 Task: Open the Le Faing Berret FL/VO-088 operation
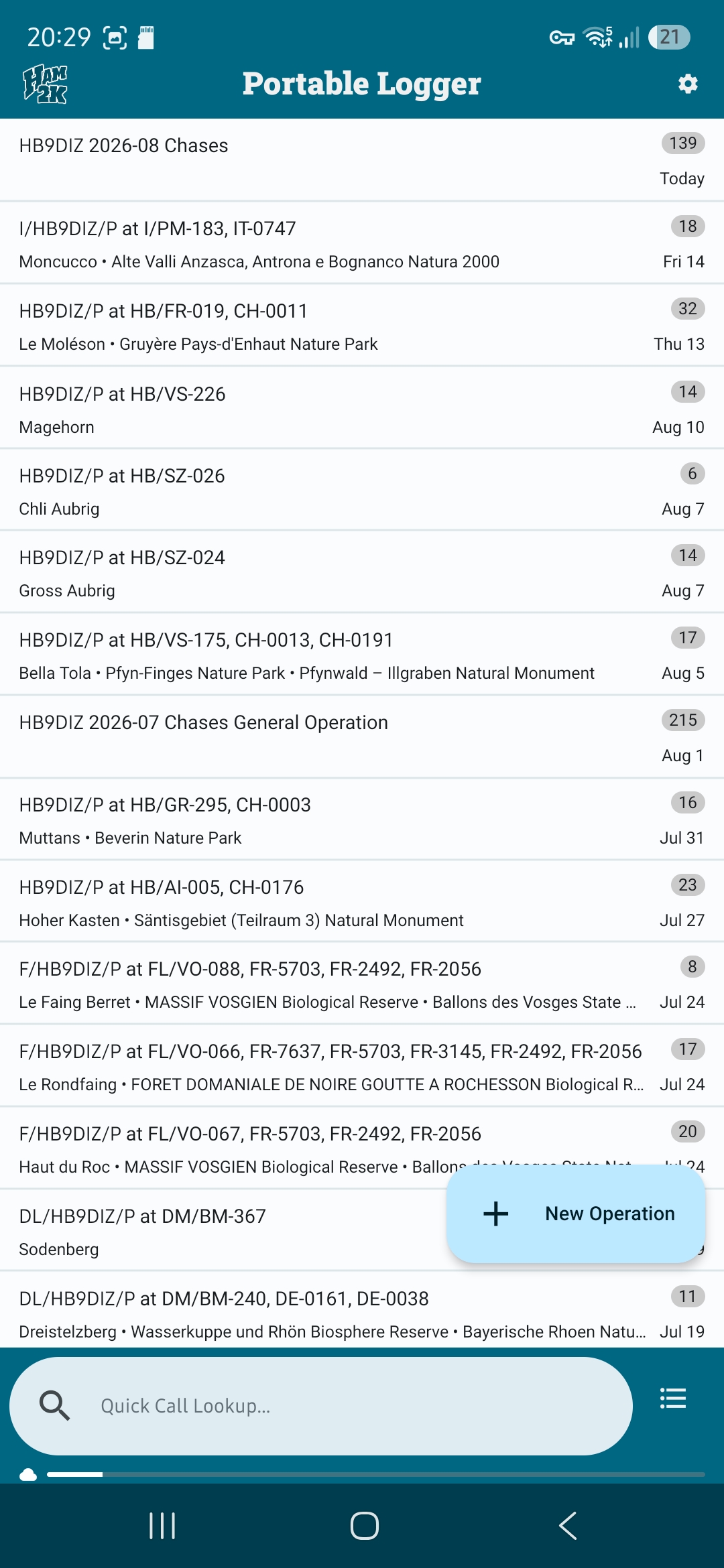(362, 984)
